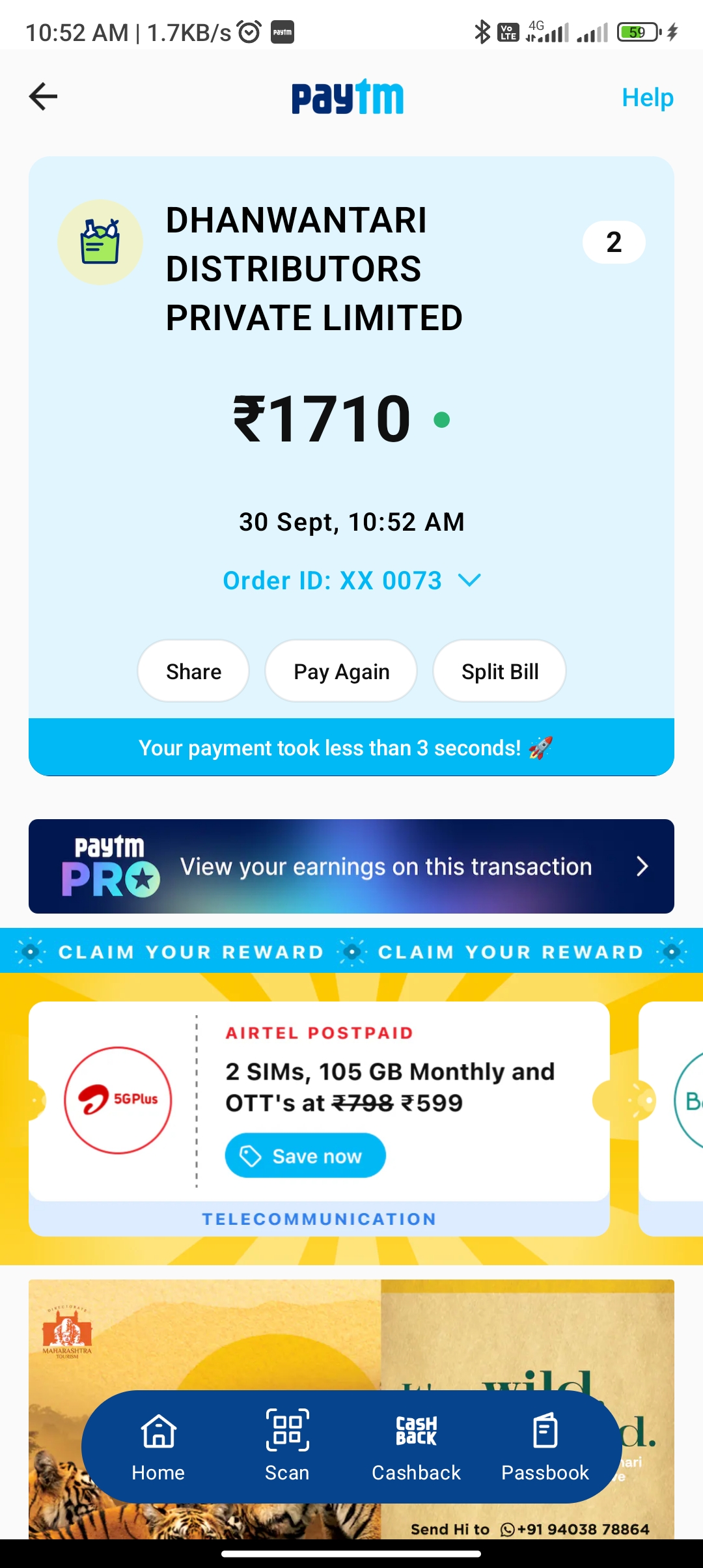
Task: Tap the badge showing 2
Action: (x=614, y=242)
